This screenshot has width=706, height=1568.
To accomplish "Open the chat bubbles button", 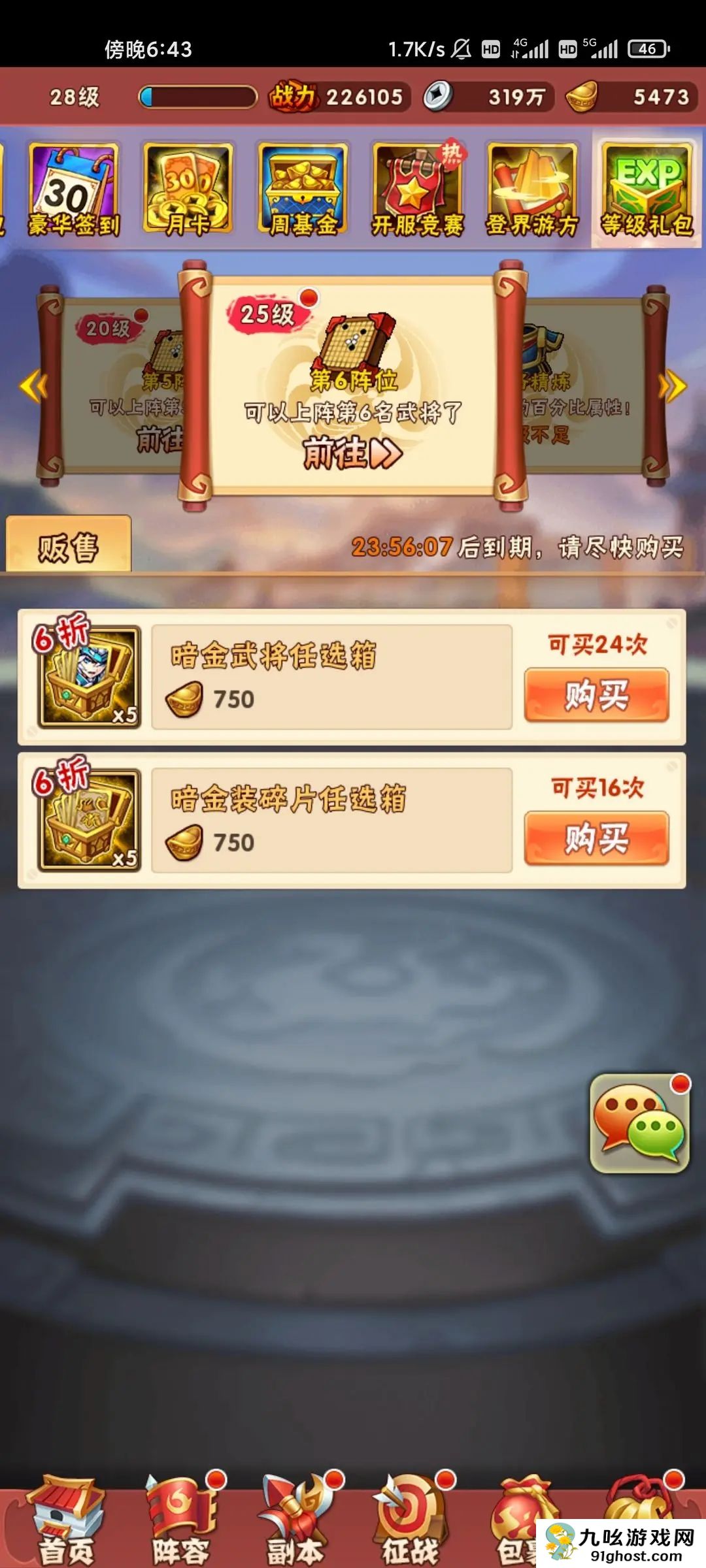I will pyautogui.click(x=639, y=1123).
